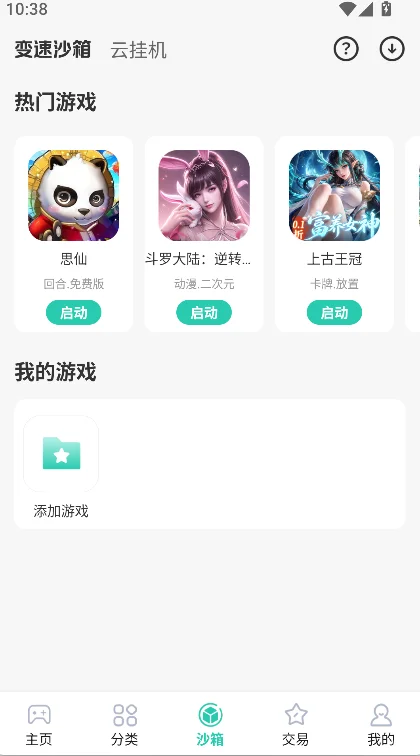Launch 思仙 with its 启动 button

74,312
